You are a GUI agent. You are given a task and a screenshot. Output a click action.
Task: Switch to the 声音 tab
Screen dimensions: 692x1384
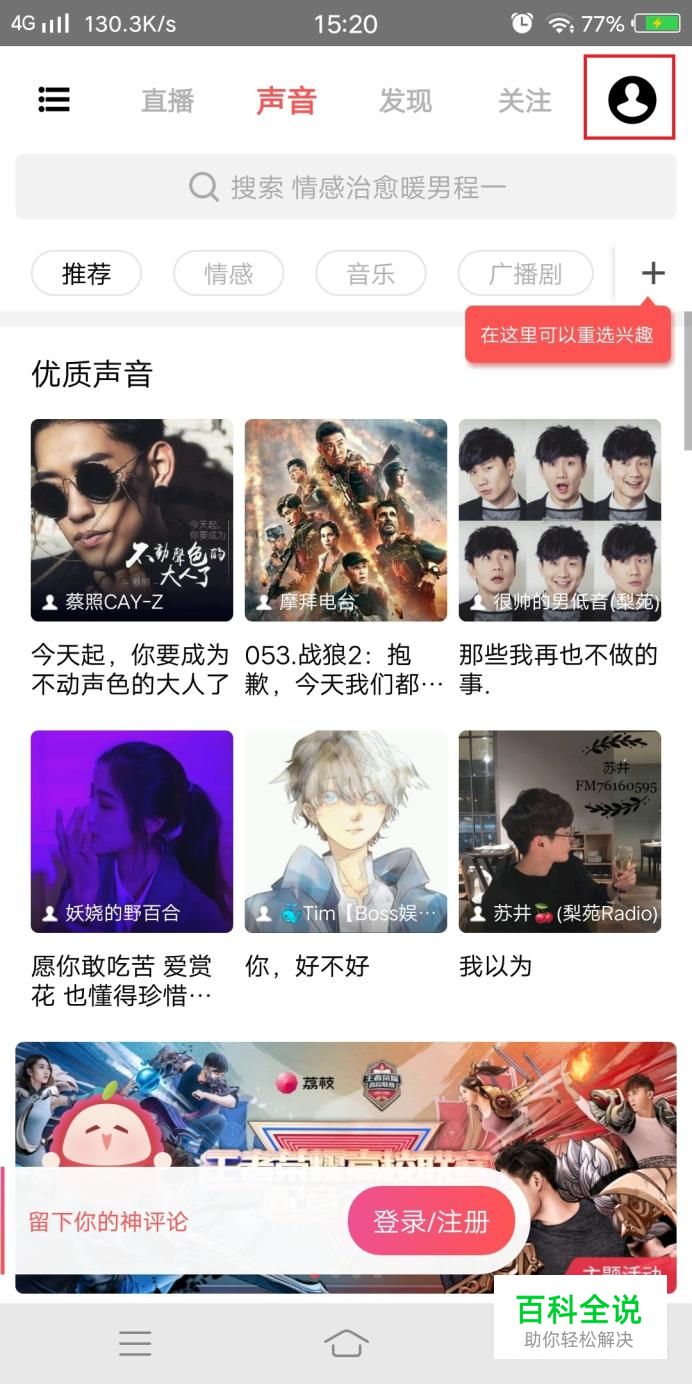(286, 101)
